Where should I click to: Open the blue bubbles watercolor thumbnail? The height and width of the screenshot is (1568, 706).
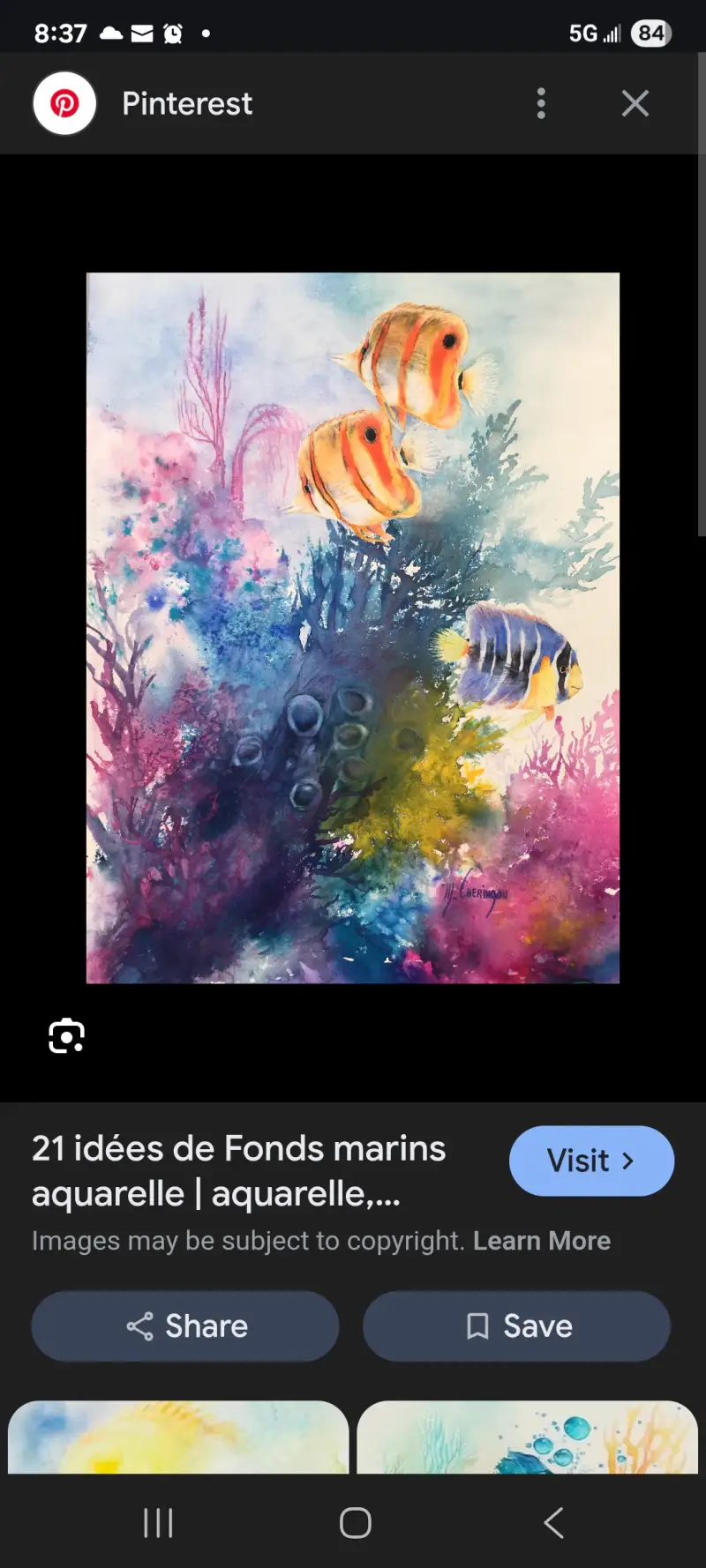pyautogui.click(x=528, y=1437)
